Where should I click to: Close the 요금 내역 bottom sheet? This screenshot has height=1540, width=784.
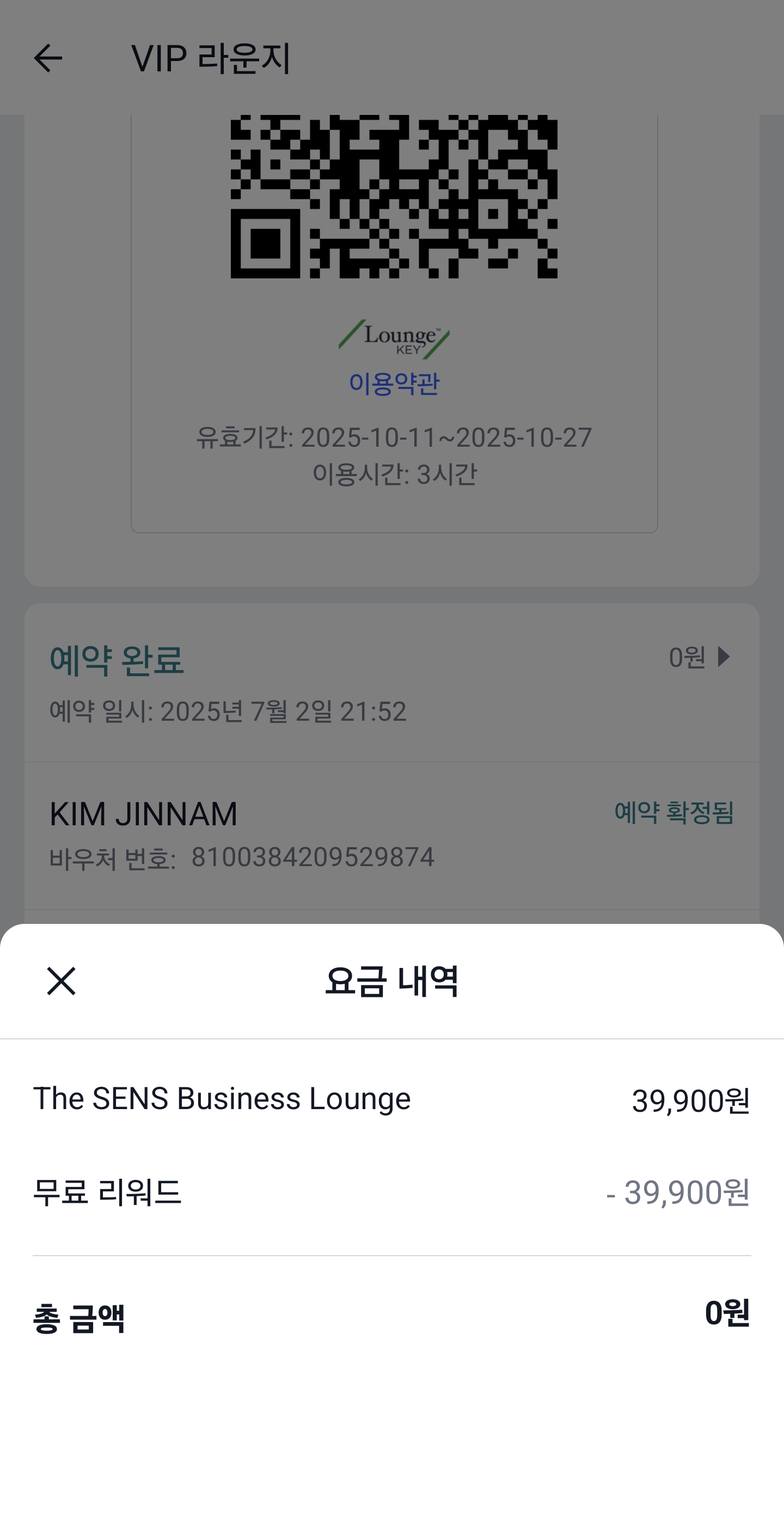click(x=61, y=981)
